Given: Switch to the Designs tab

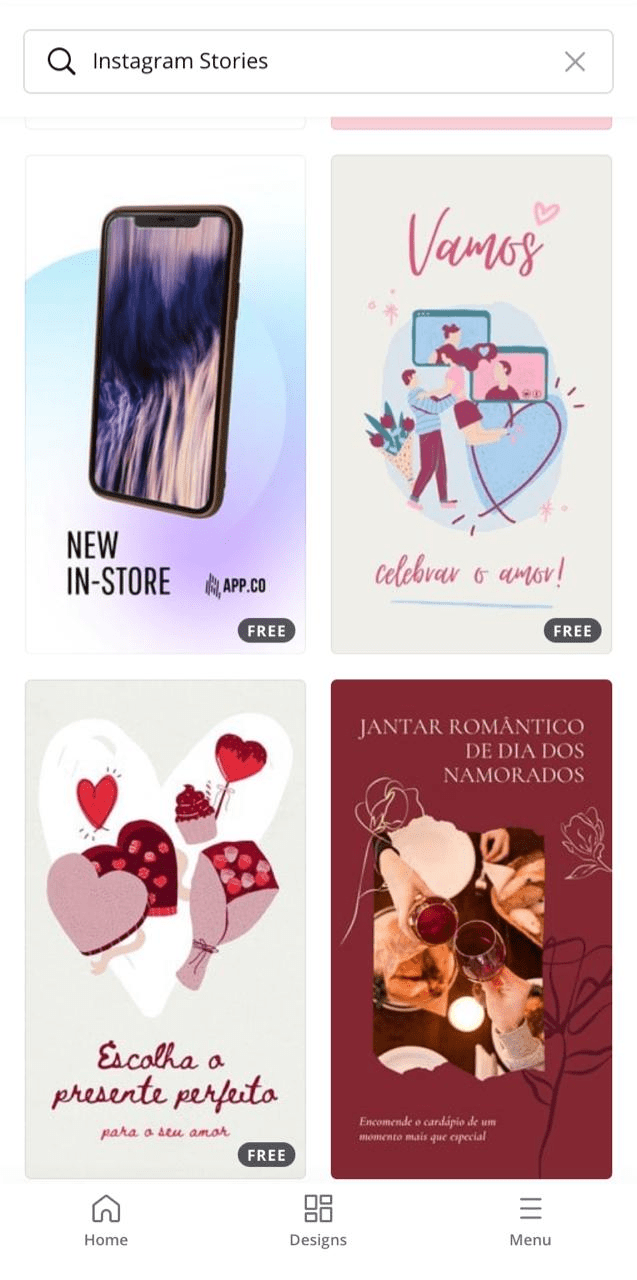Looking at the screenshot, I should tap(318, 1221).
